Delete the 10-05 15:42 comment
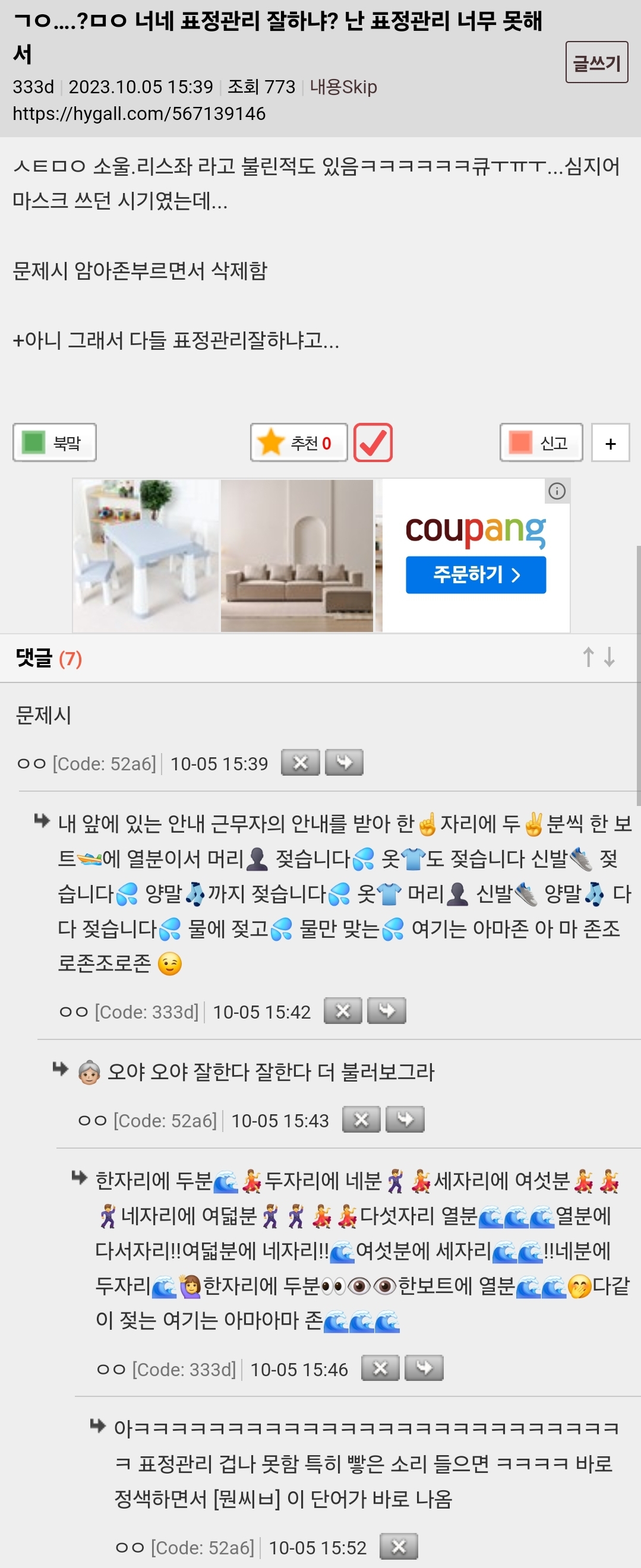 (343, 1011)
